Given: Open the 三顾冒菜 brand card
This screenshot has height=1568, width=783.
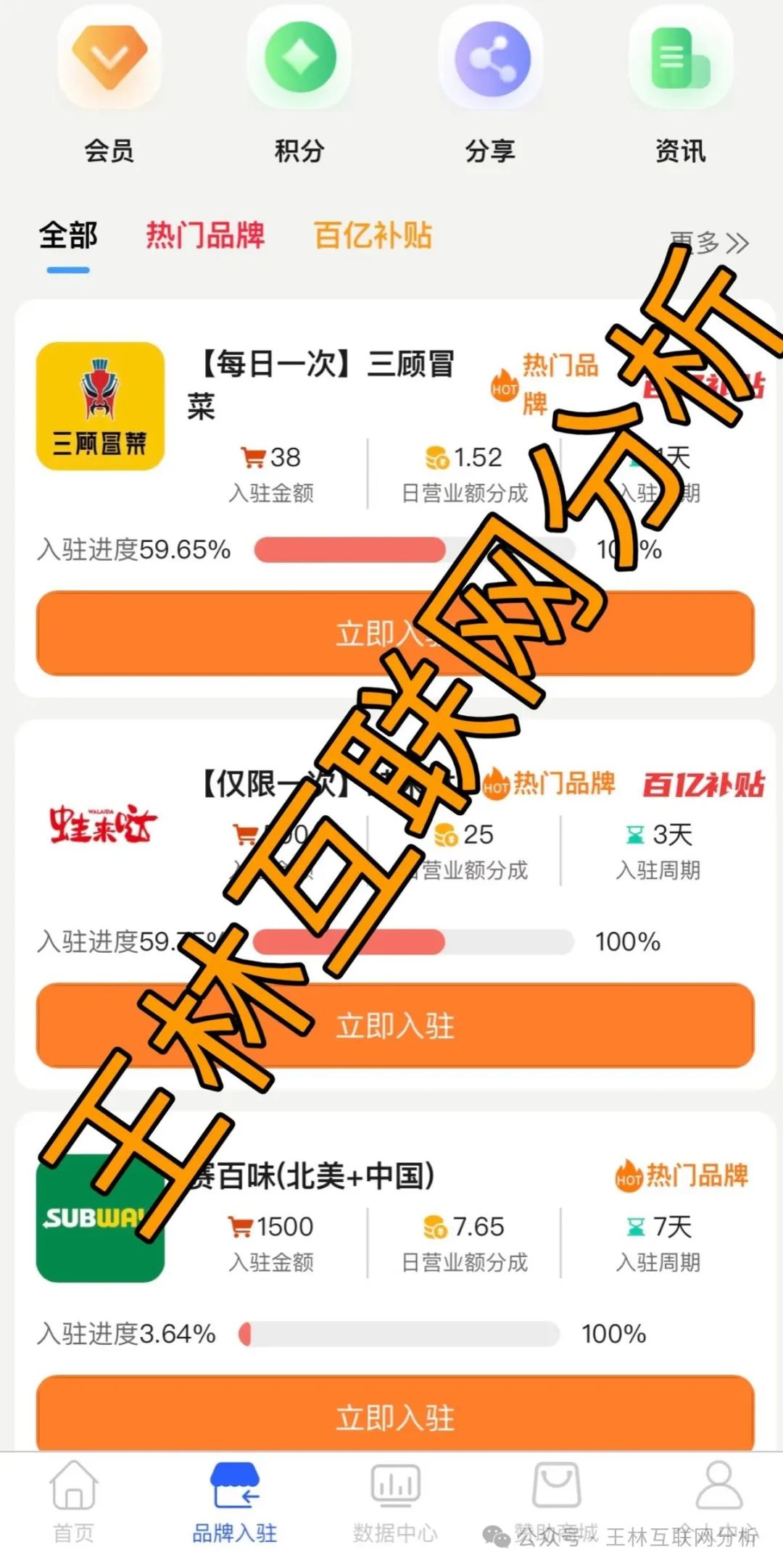Looking at the screenshot, I should (101, 406).
